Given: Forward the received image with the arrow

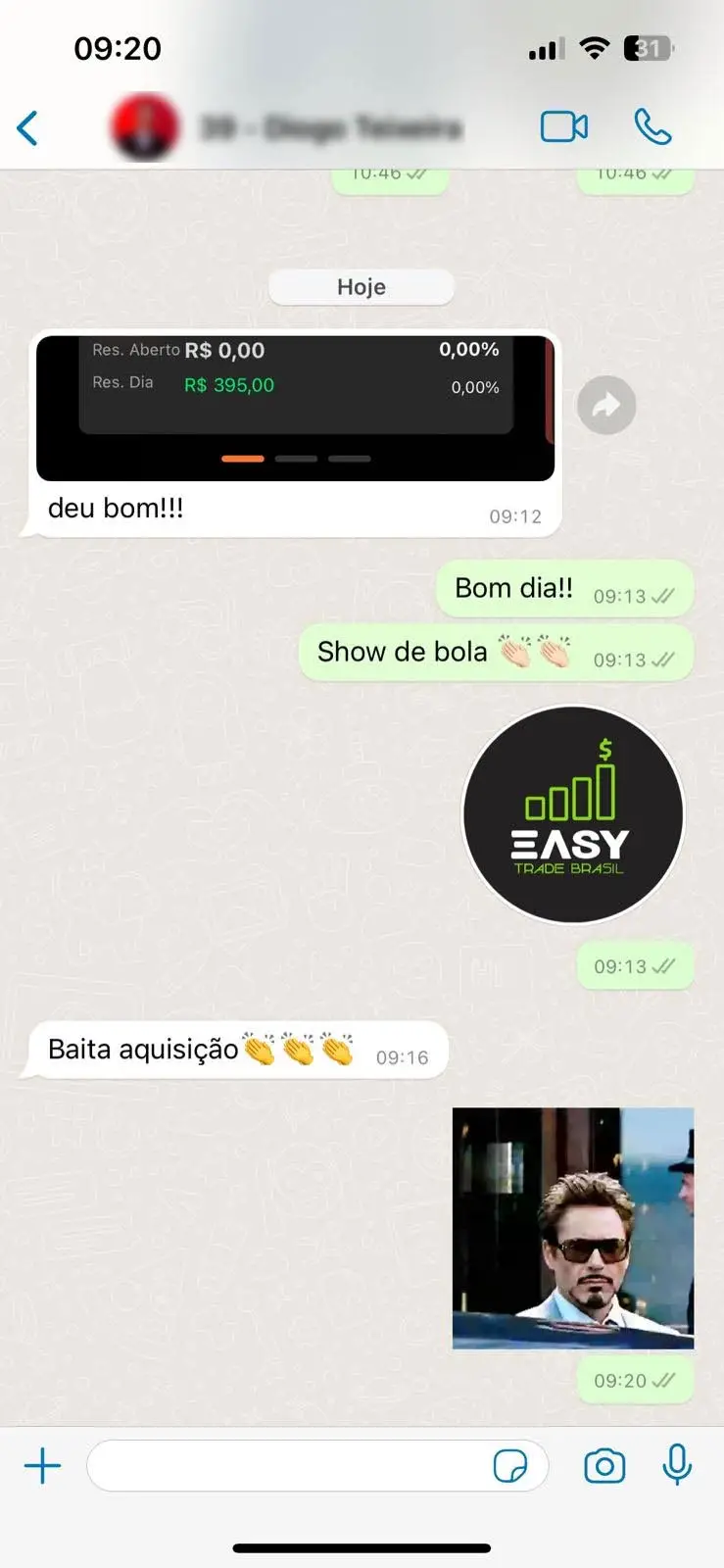Looking at the screenshot, I should click(606, 405).
